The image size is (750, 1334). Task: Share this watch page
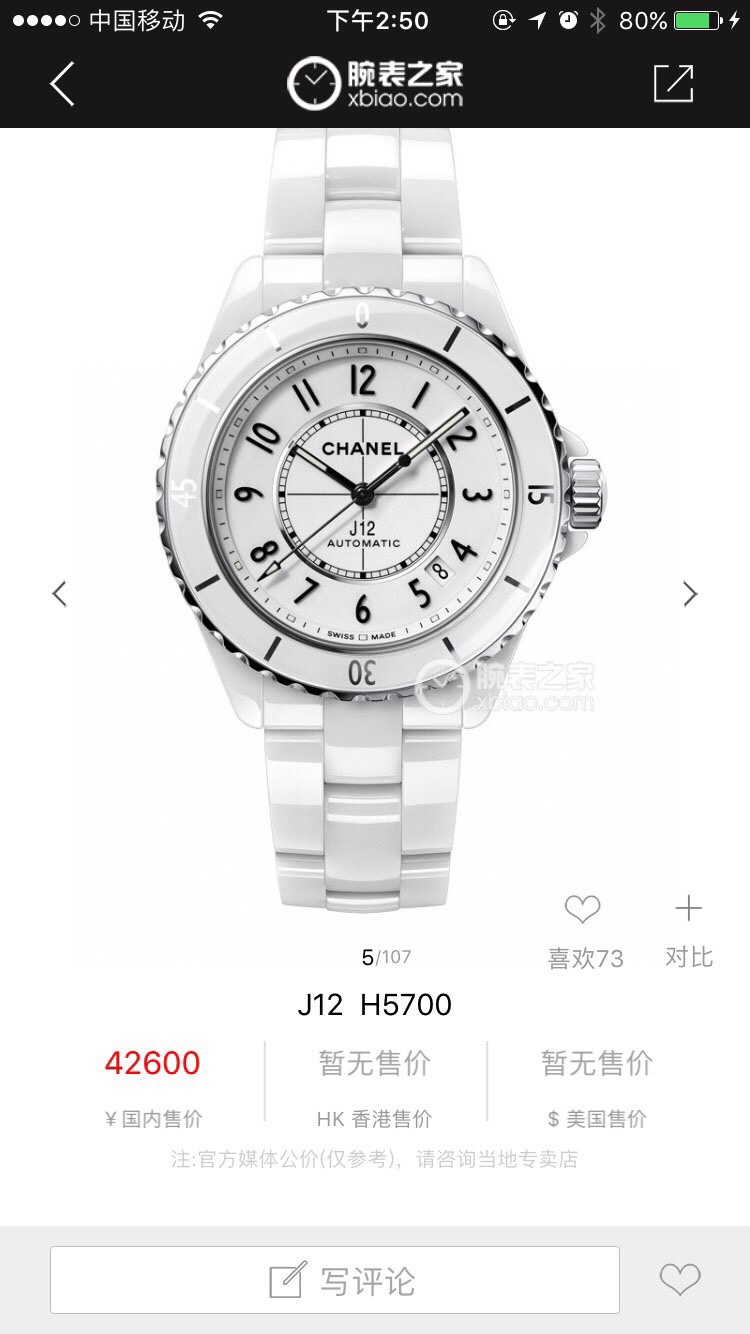coord(673,84)
